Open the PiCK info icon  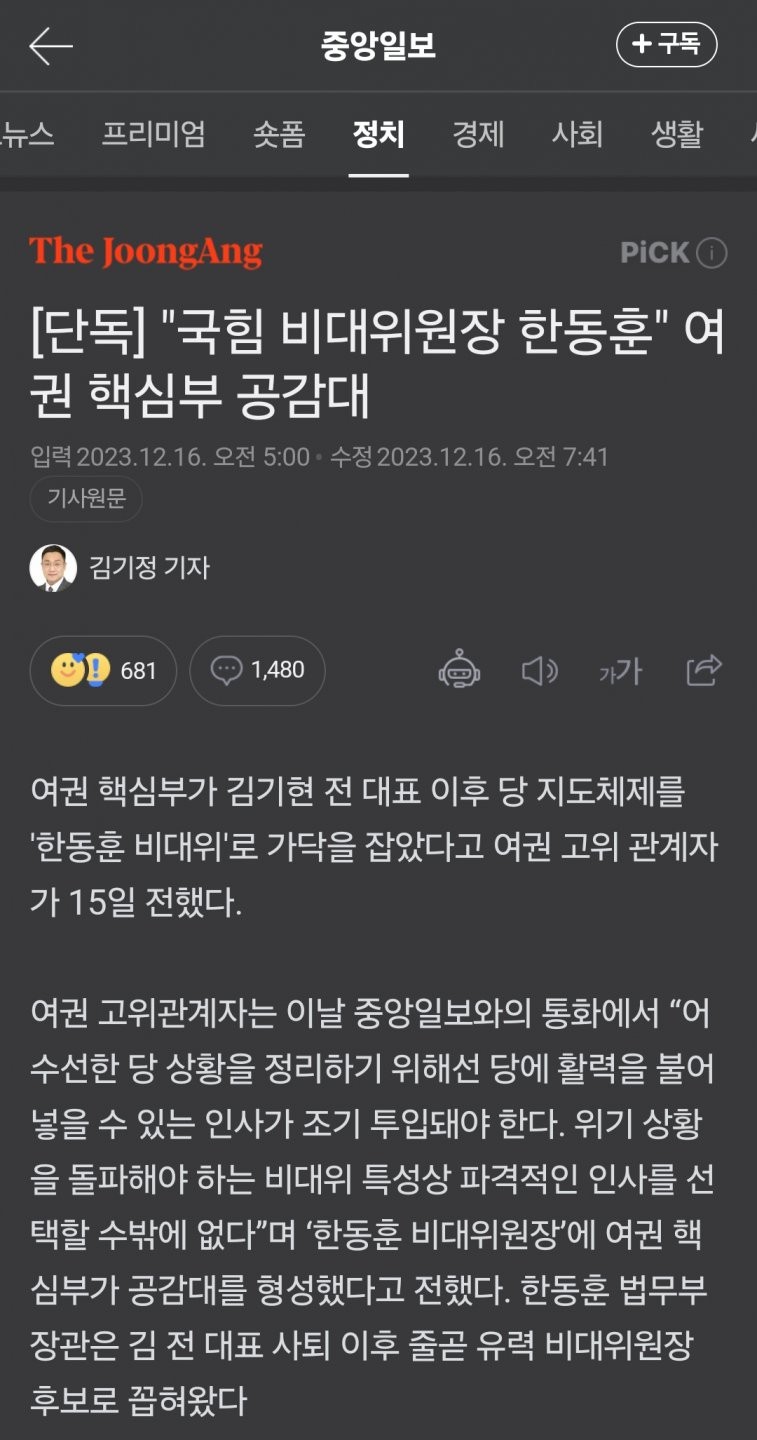(711, 253)
